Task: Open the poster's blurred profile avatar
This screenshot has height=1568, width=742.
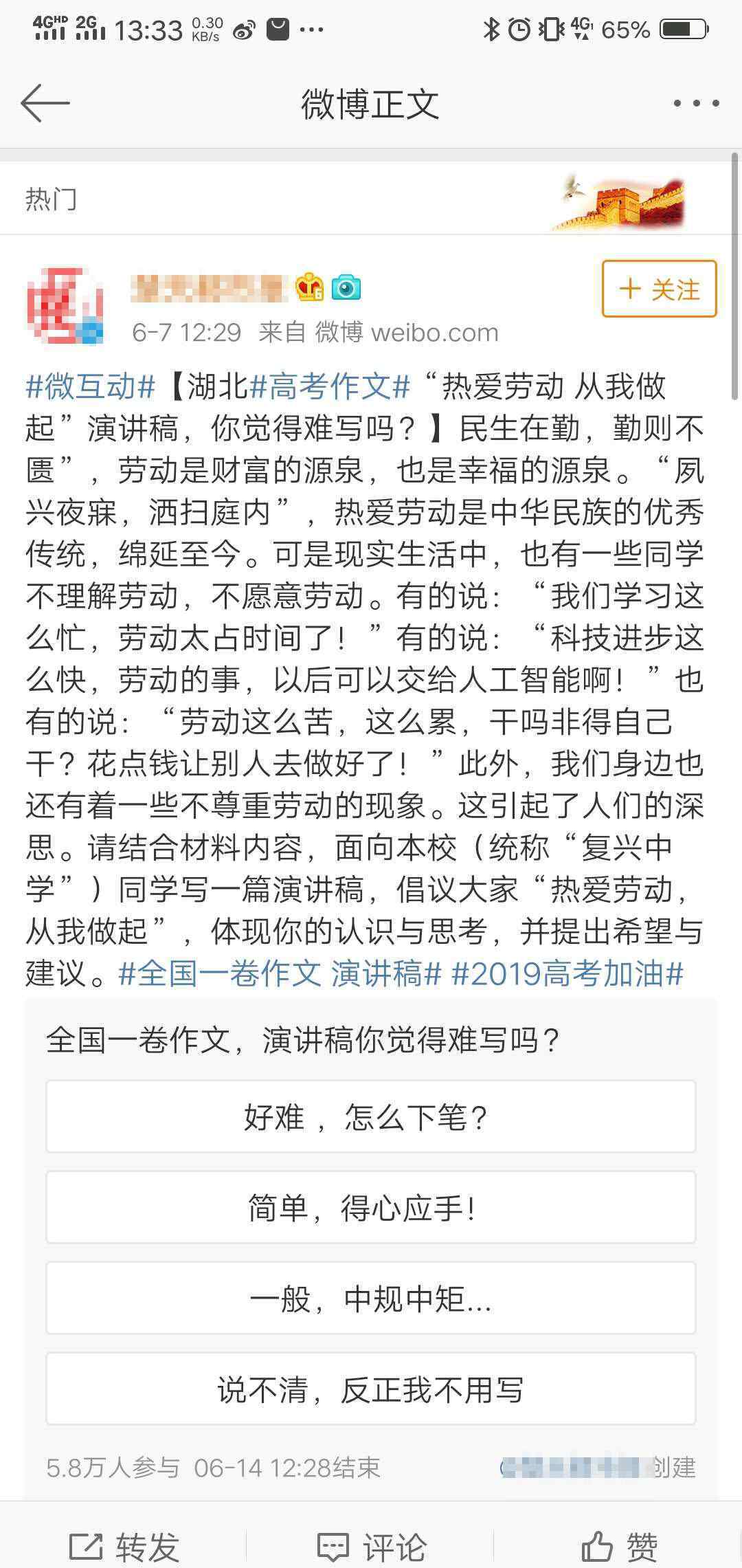Action: pos(65,305)
